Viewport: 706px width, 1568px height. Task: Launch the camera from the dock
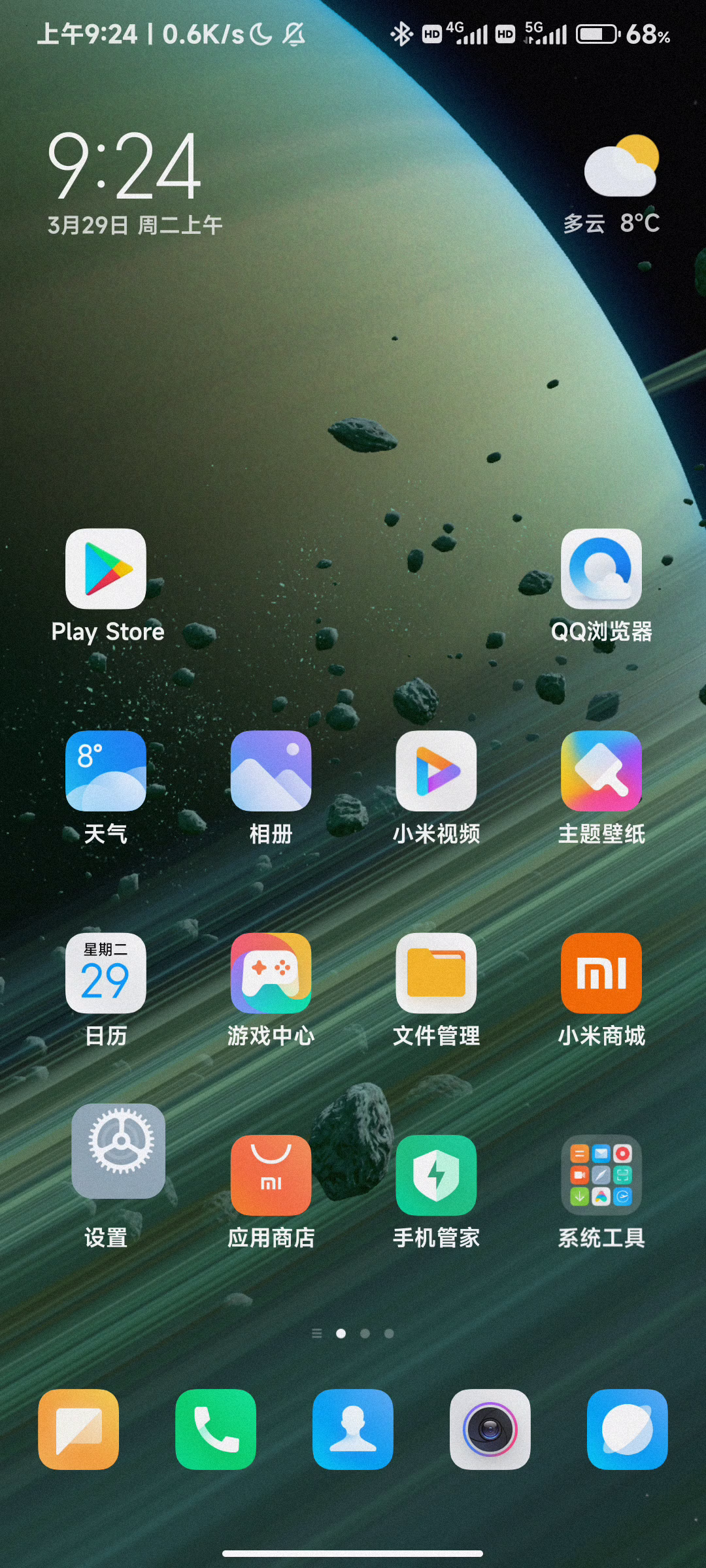coord(490,1429)
